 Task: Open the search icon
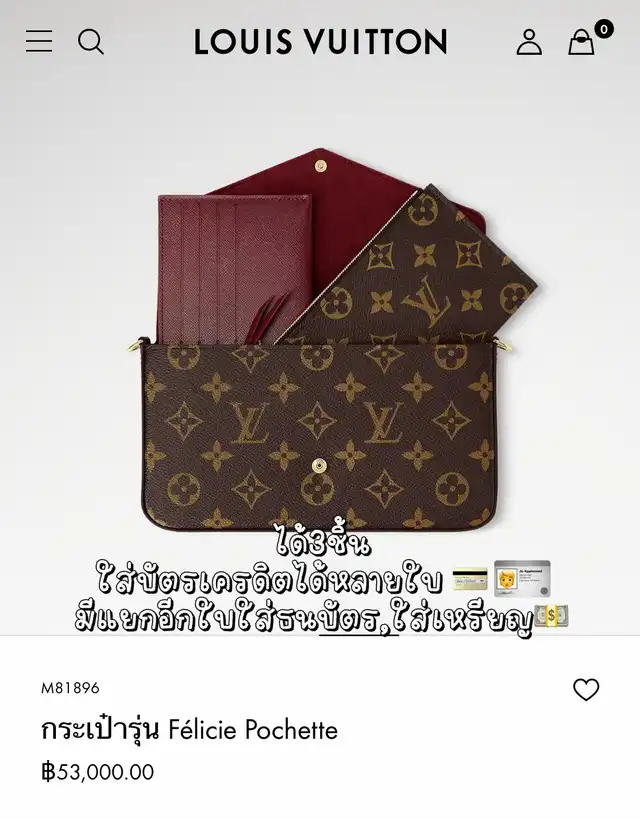(x=91, y=42)
